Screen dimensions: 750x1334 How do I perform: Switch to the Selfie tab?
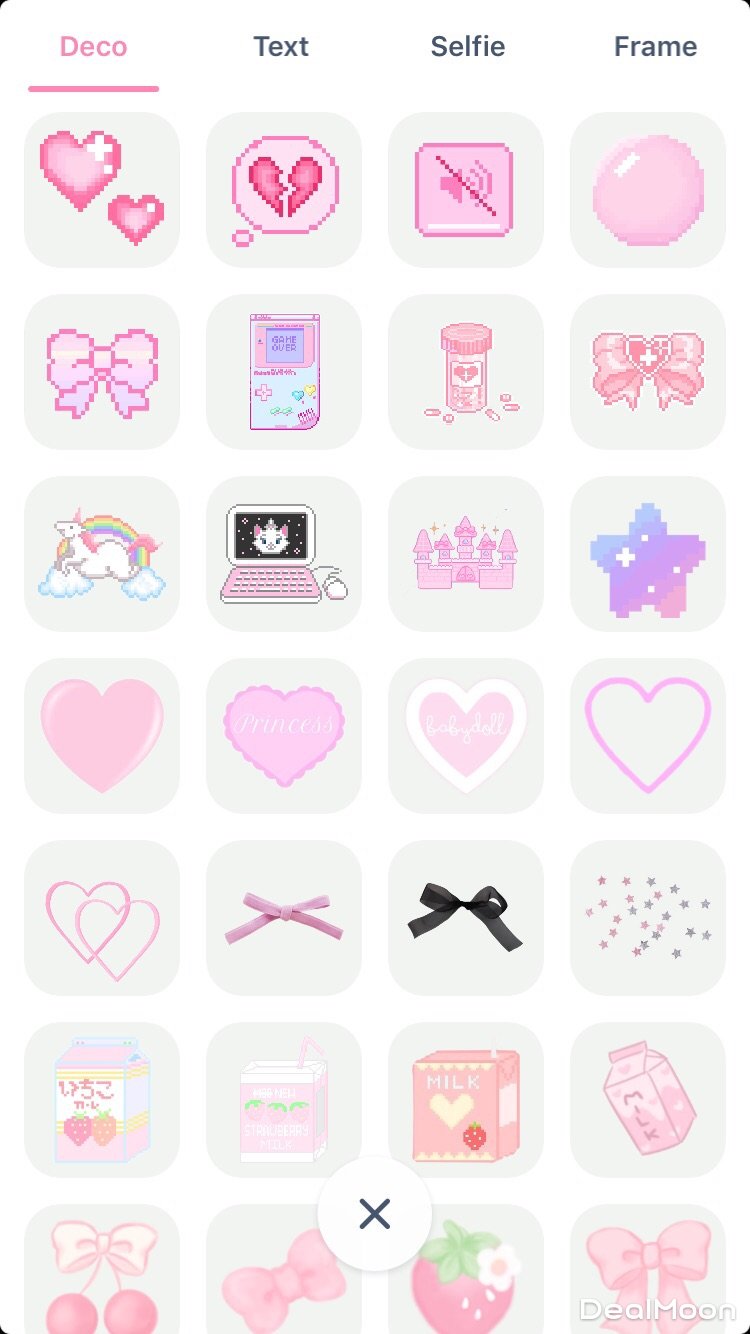(467, 47)
